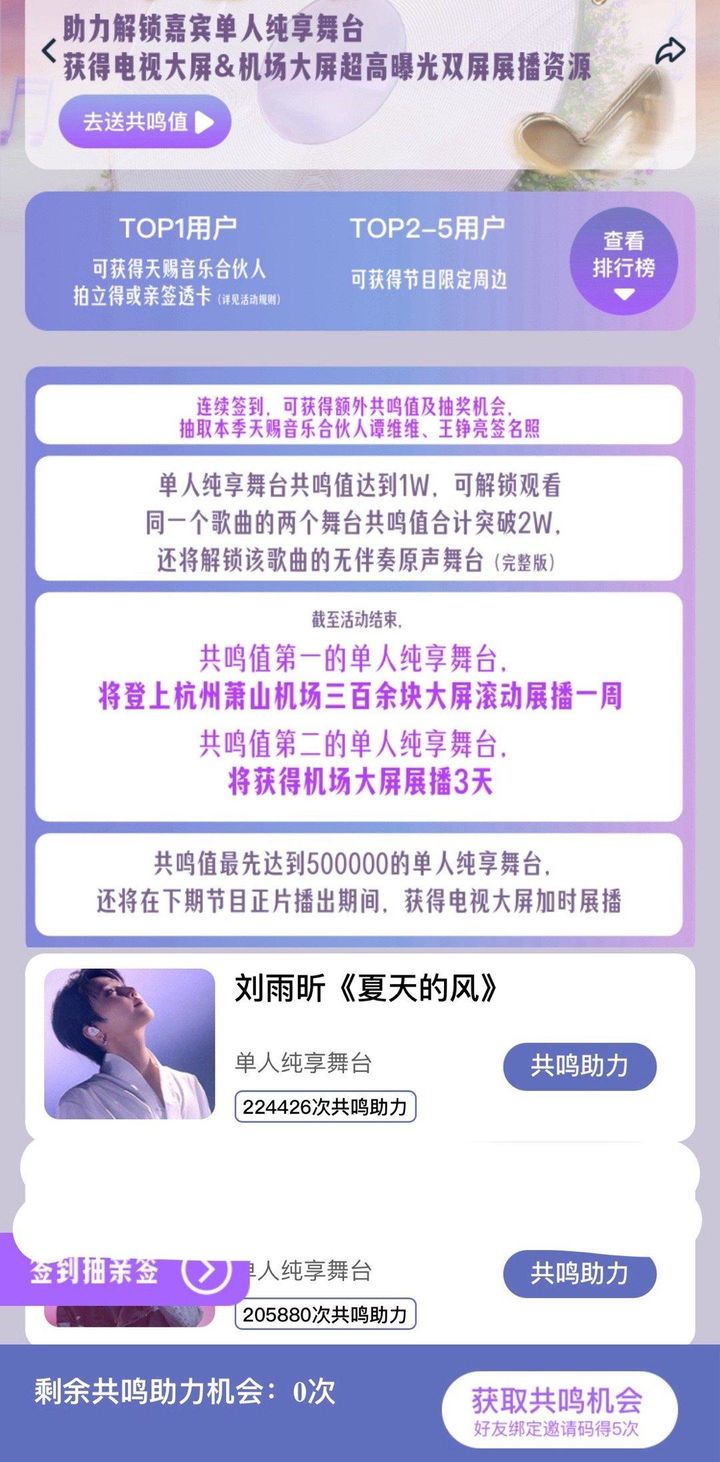Open 查看排行榜 ranking list
Screen dimensions: 720x1462
click(624, 262)
